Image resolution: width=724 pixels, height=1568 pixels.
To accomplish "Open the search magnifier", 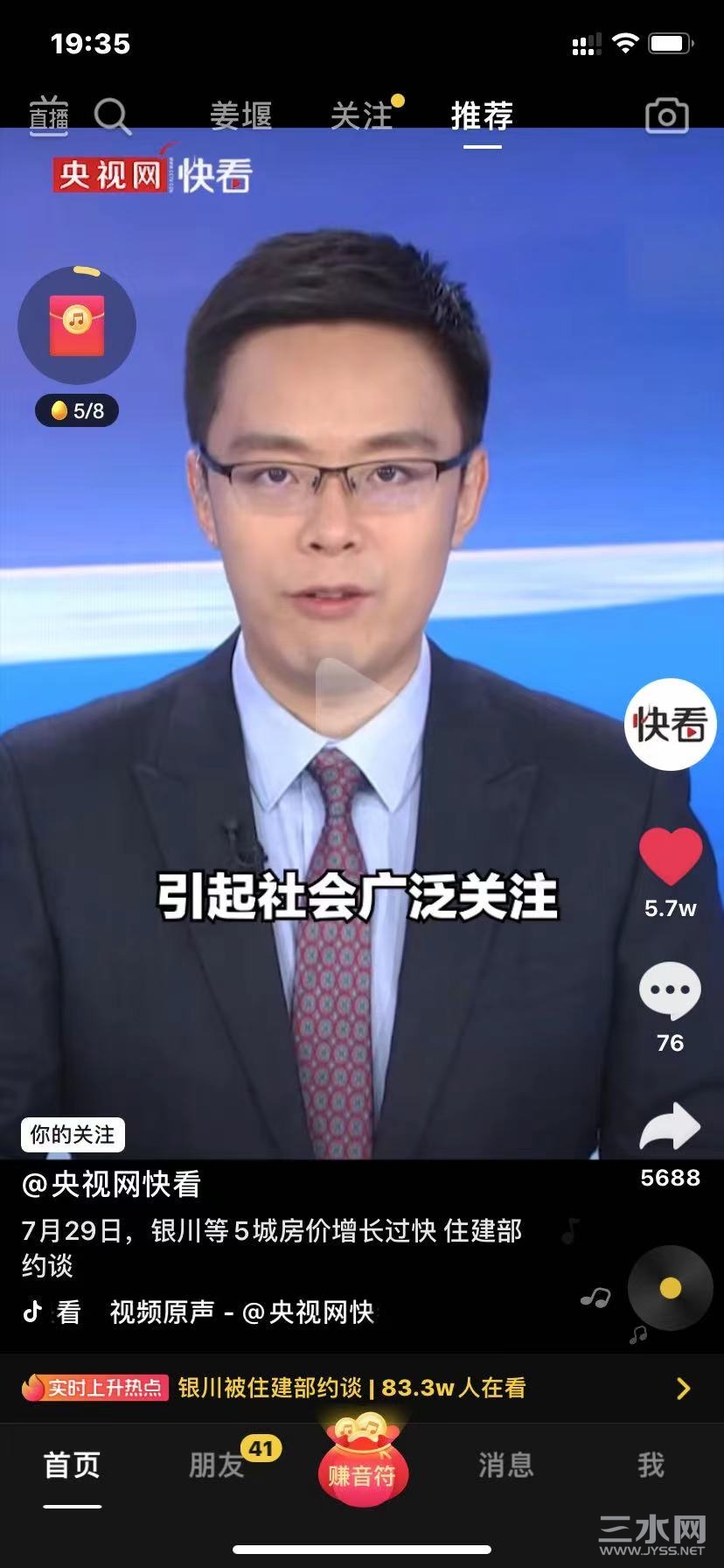I will point(112,115).
